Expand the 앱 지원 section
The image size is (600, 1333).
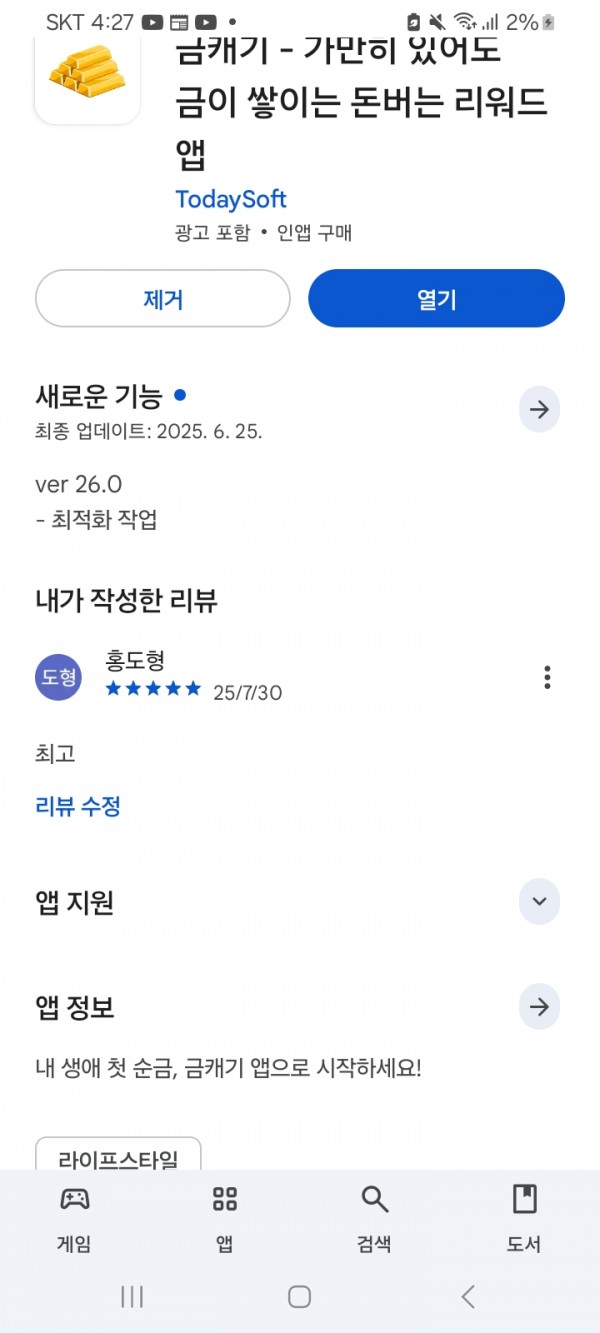(539, 902)
